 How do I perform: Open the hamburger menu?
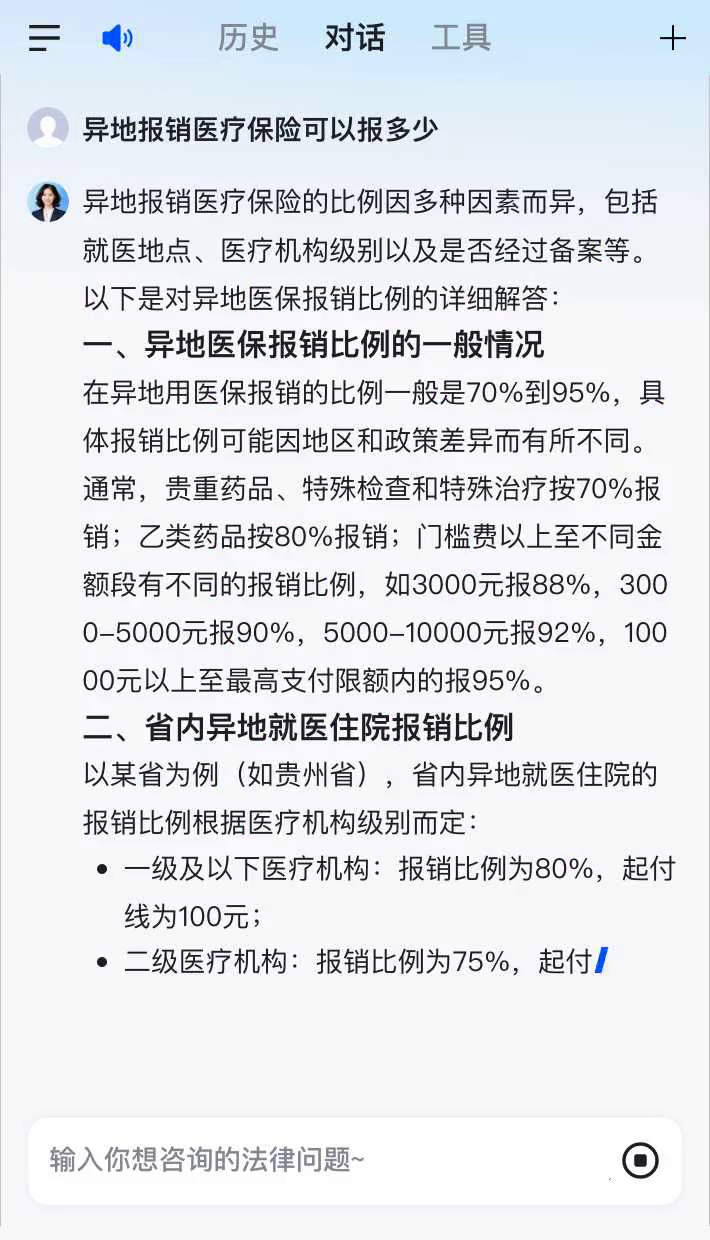coord(44,39)
